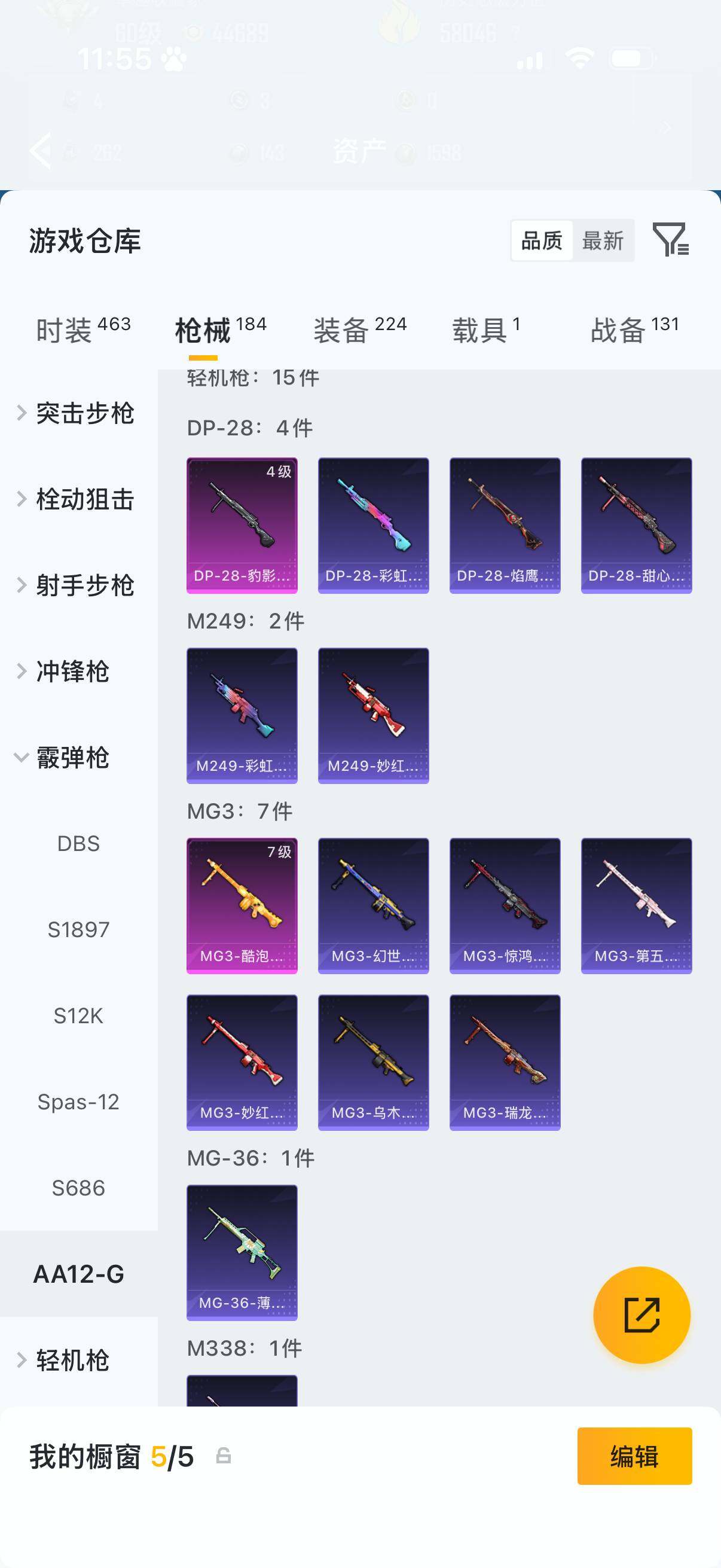Viewport: 721px width, 1568px height.
Task: Select AA12-G in the sidebar
Action: tap(78, 1274)
